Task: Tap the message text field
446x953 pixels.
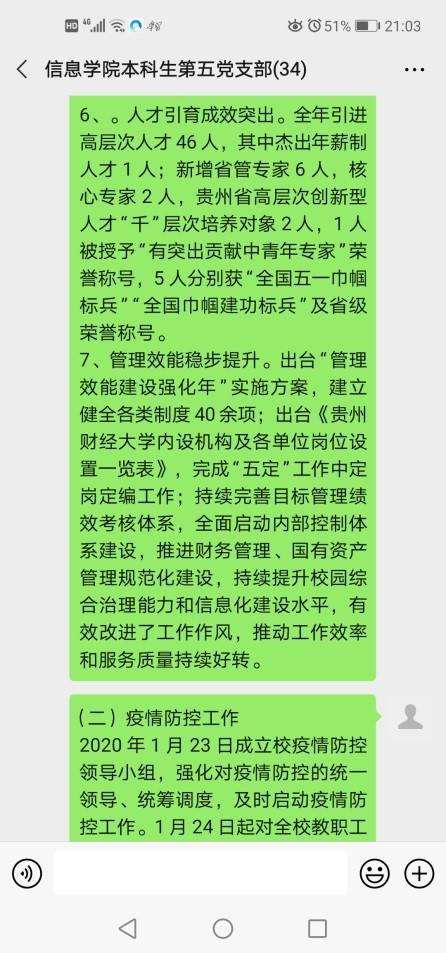Action: point(201,873)
